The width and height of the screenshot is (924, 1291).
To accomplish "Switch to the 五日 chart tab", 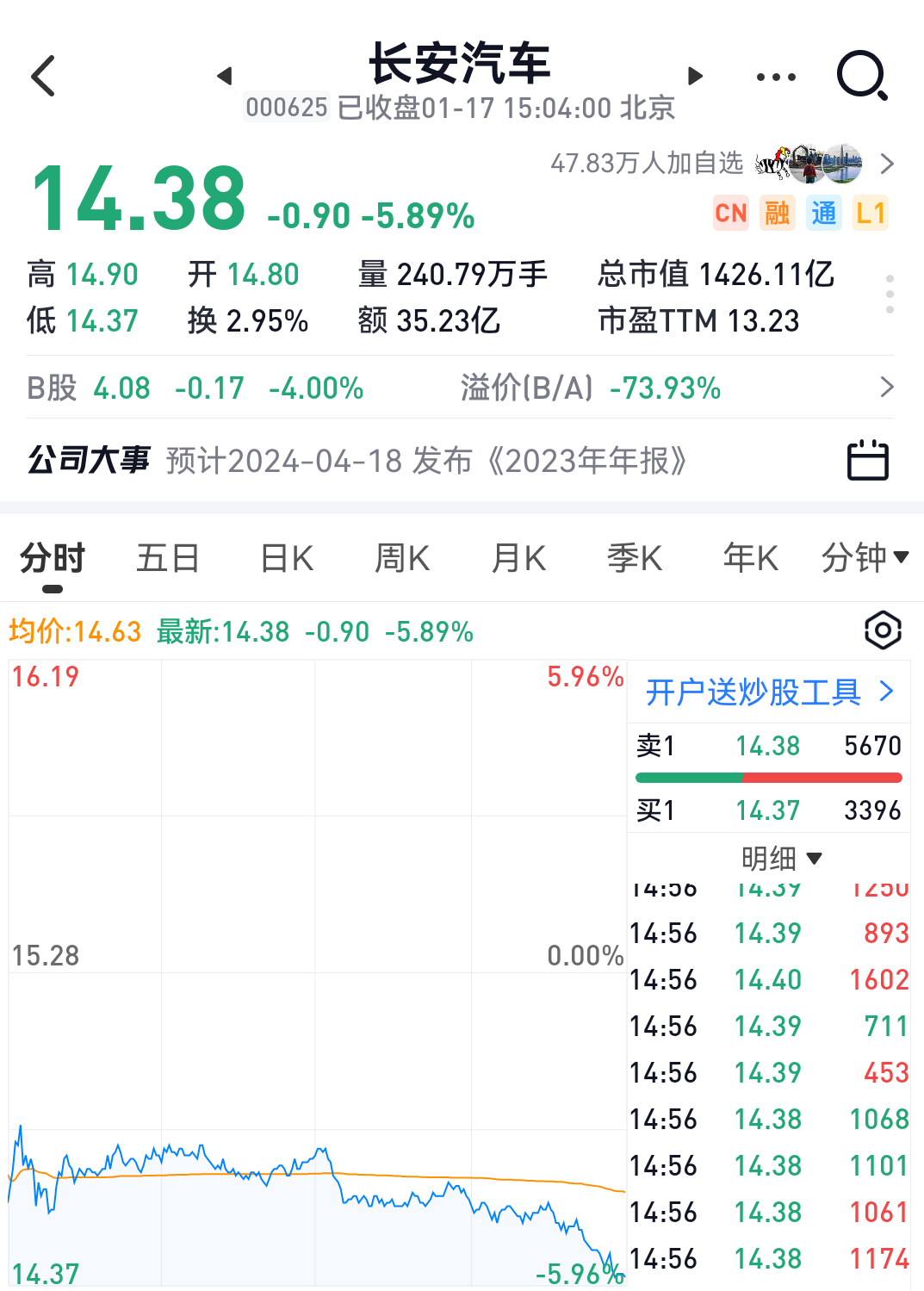I will [x=168, y=558].
